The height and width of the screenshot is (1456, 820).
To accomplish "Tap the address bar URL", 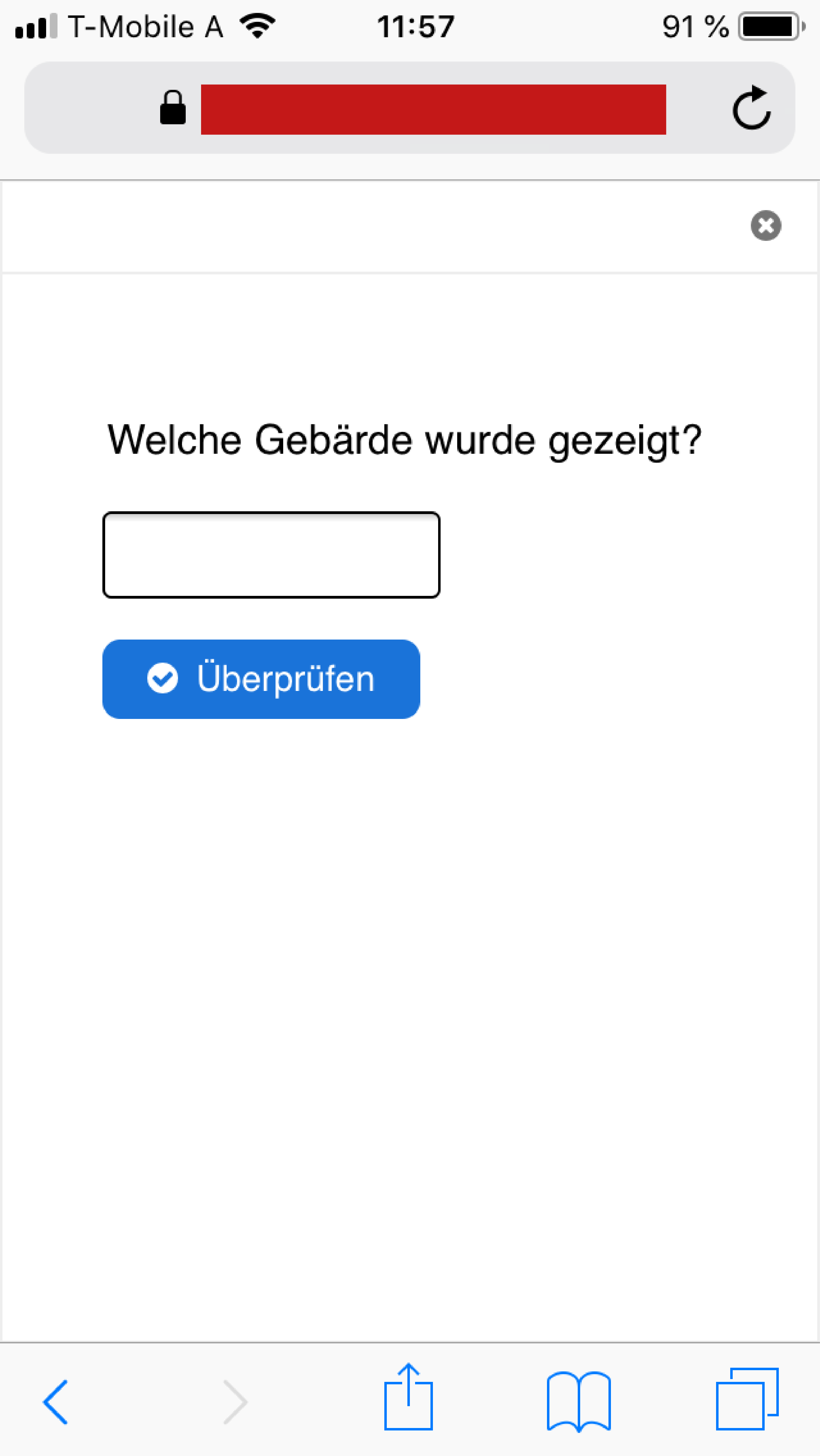I will click(x=433, y=109).
